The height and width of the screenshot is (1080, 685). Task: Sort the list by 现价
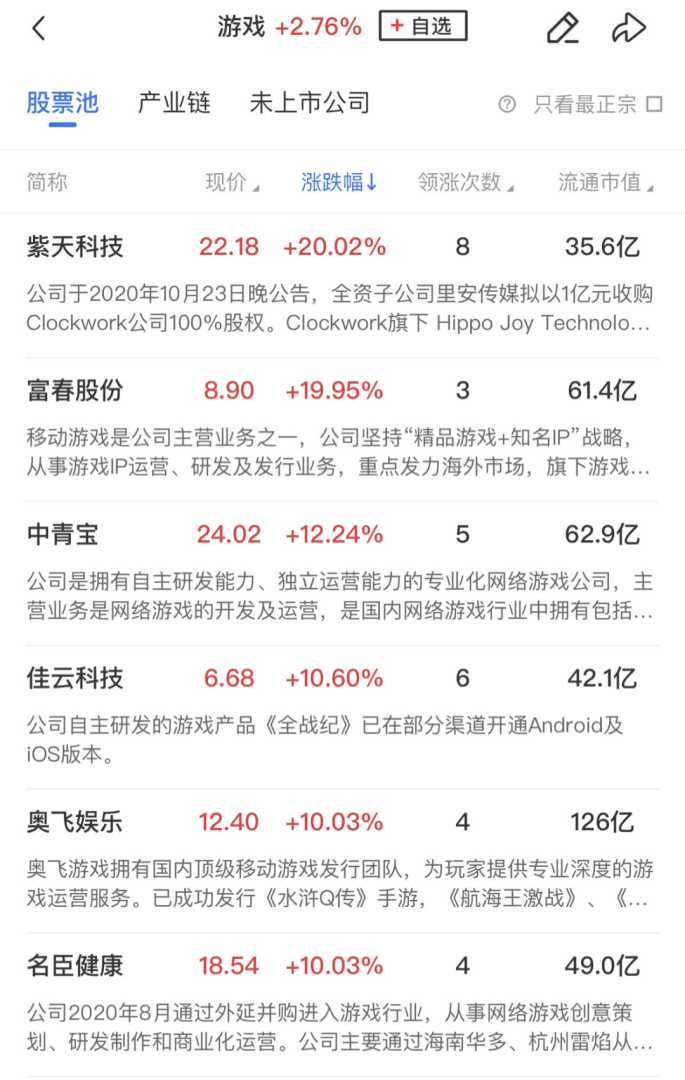pos(231,182)
